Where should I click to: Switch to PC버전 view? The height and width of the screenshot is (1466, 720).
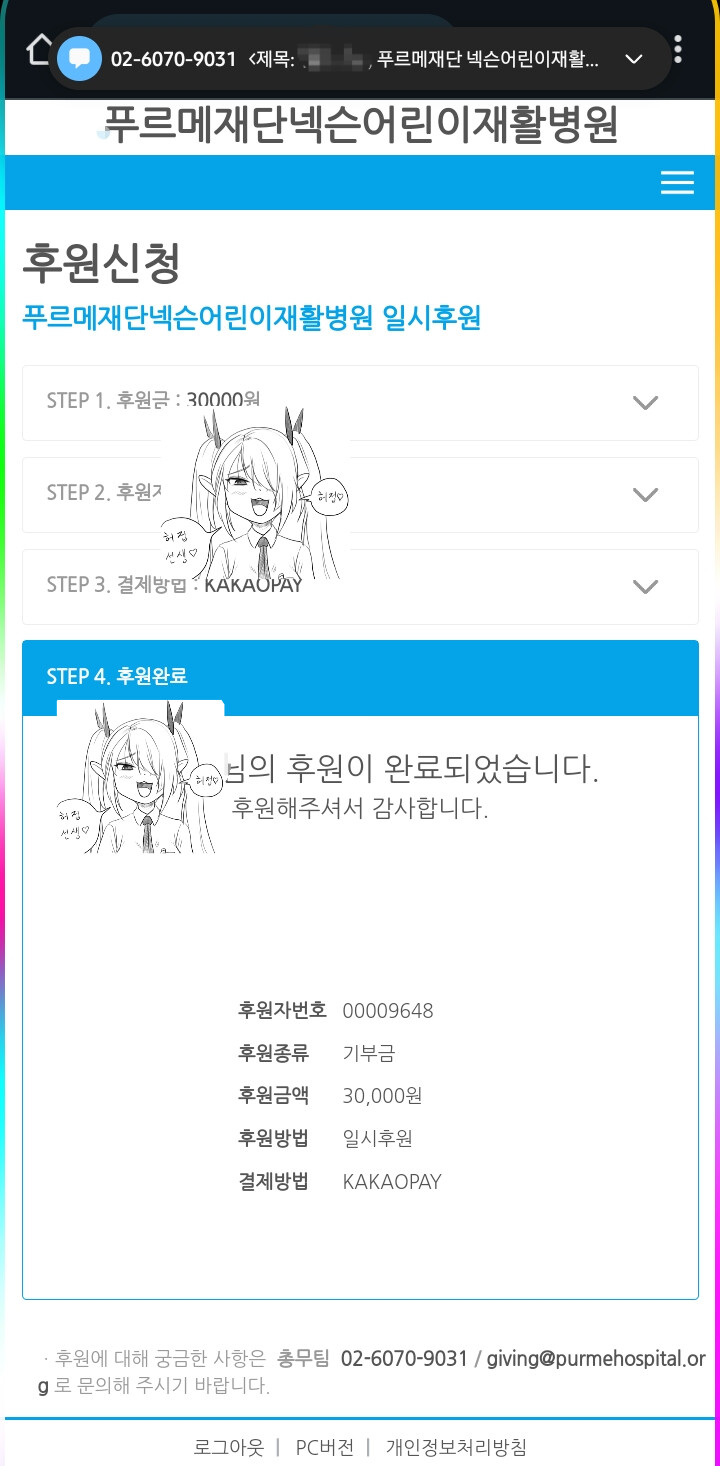coord(324,1447)
